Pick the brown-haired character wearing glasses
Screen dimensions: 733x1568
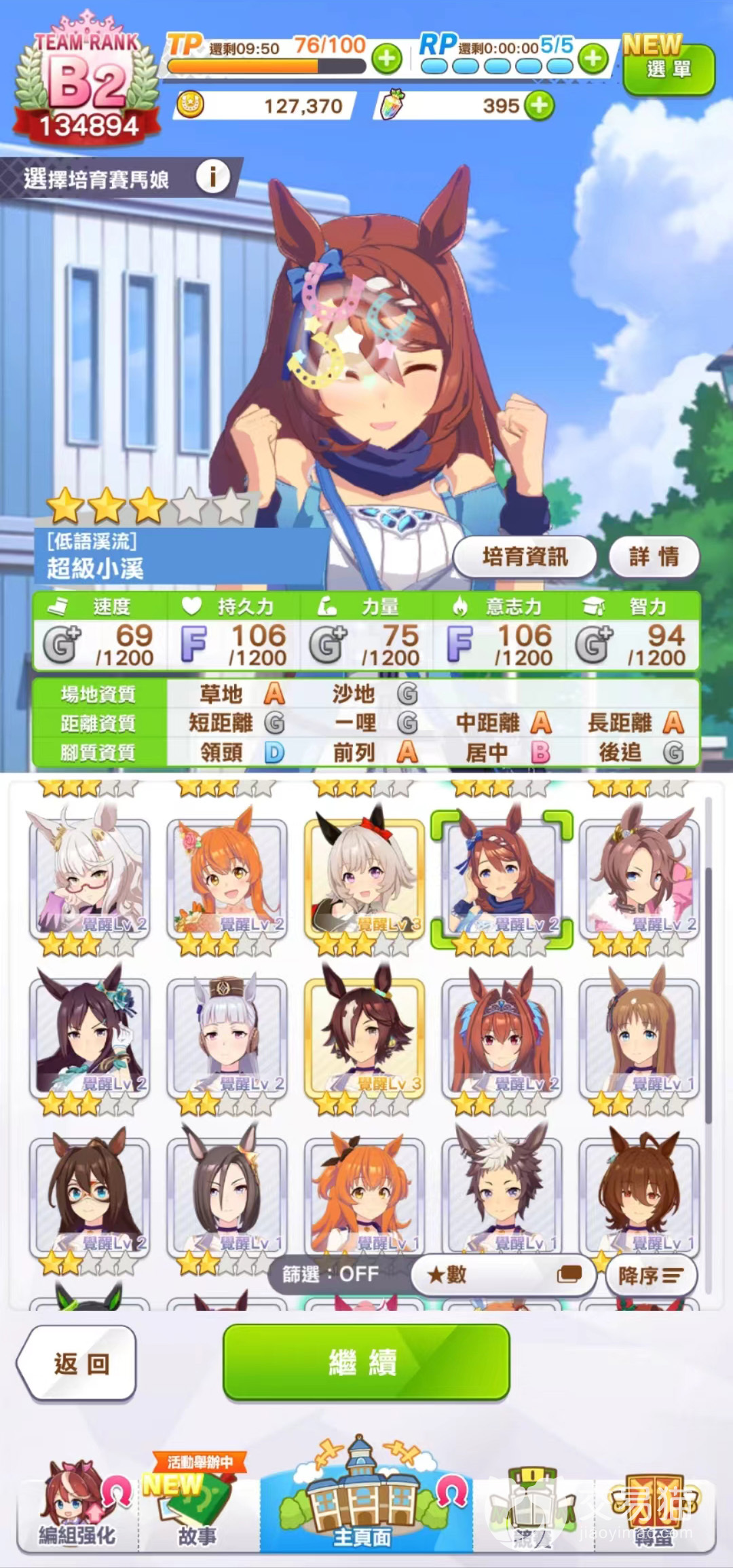point(89,1196)
